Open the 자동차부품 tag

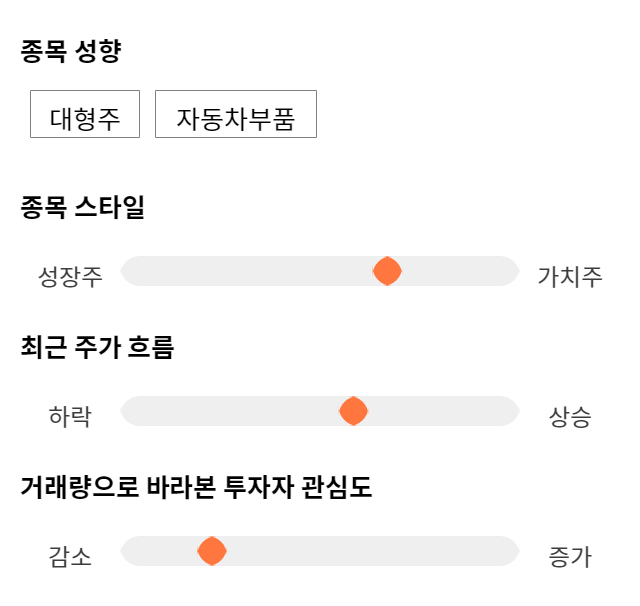click(236, 114)
